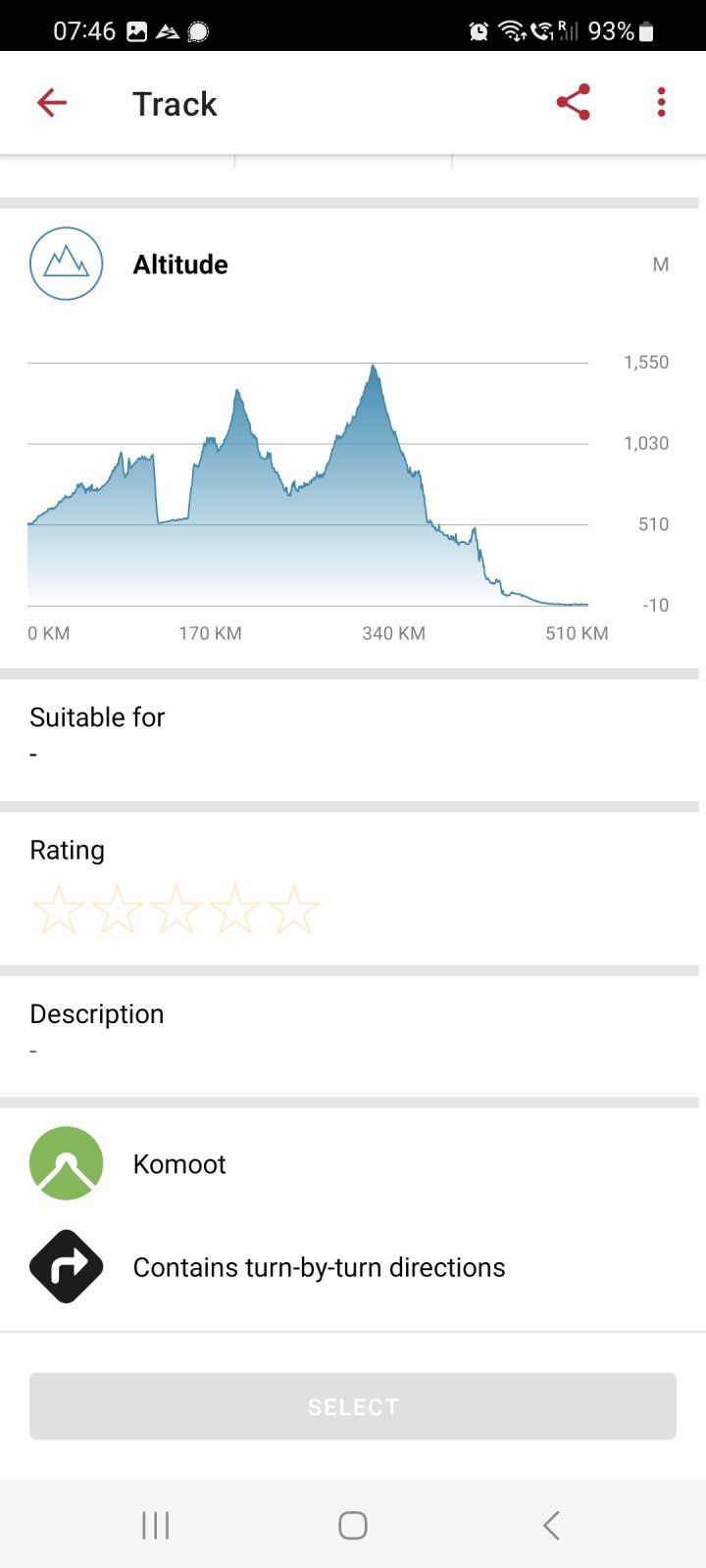This screenshot has height=1568, width=706.
Task: Open the recent apps view
Action: click(x=156, y=1525)
